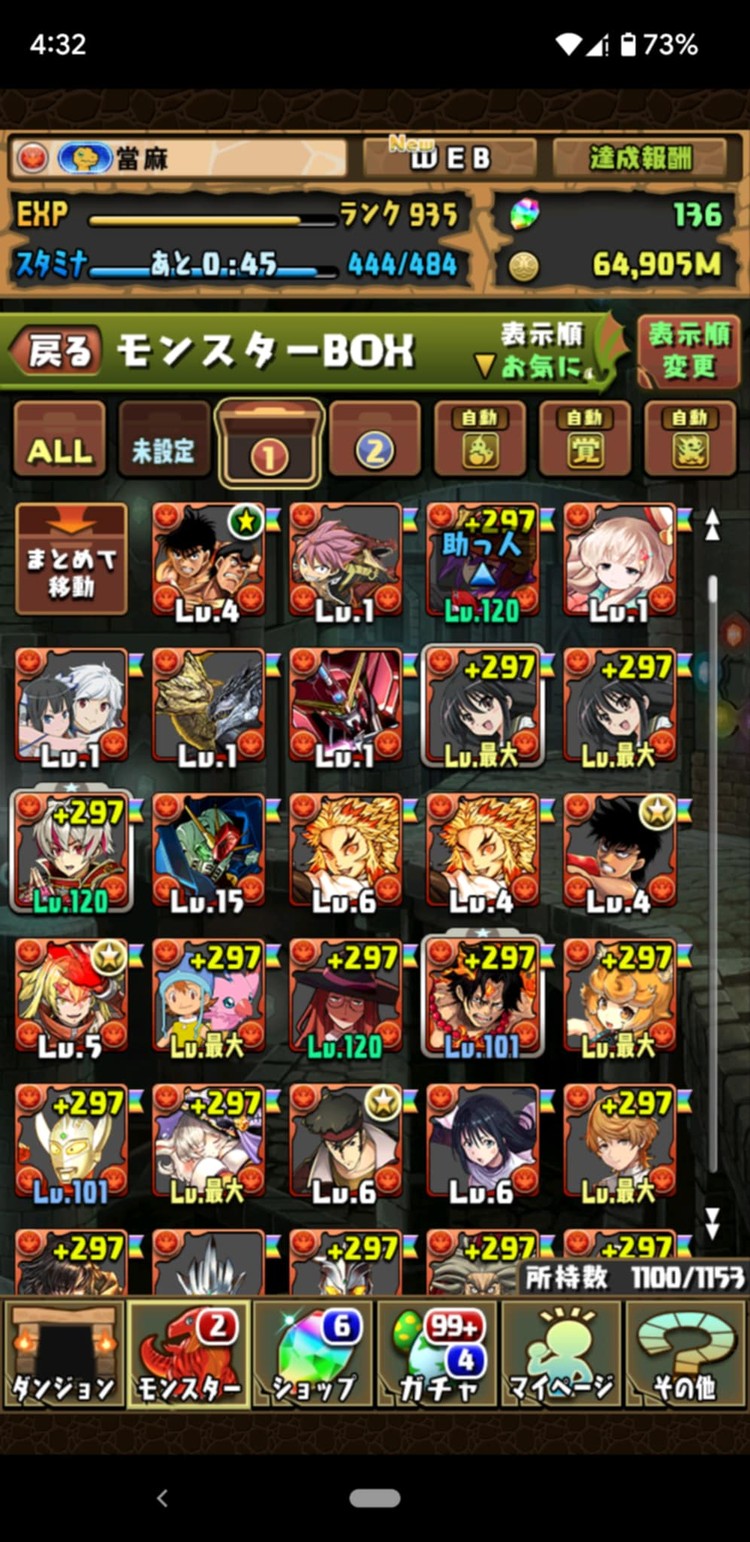Tap the system back arrow
Screen dimensions: 750x1542
163,1497
